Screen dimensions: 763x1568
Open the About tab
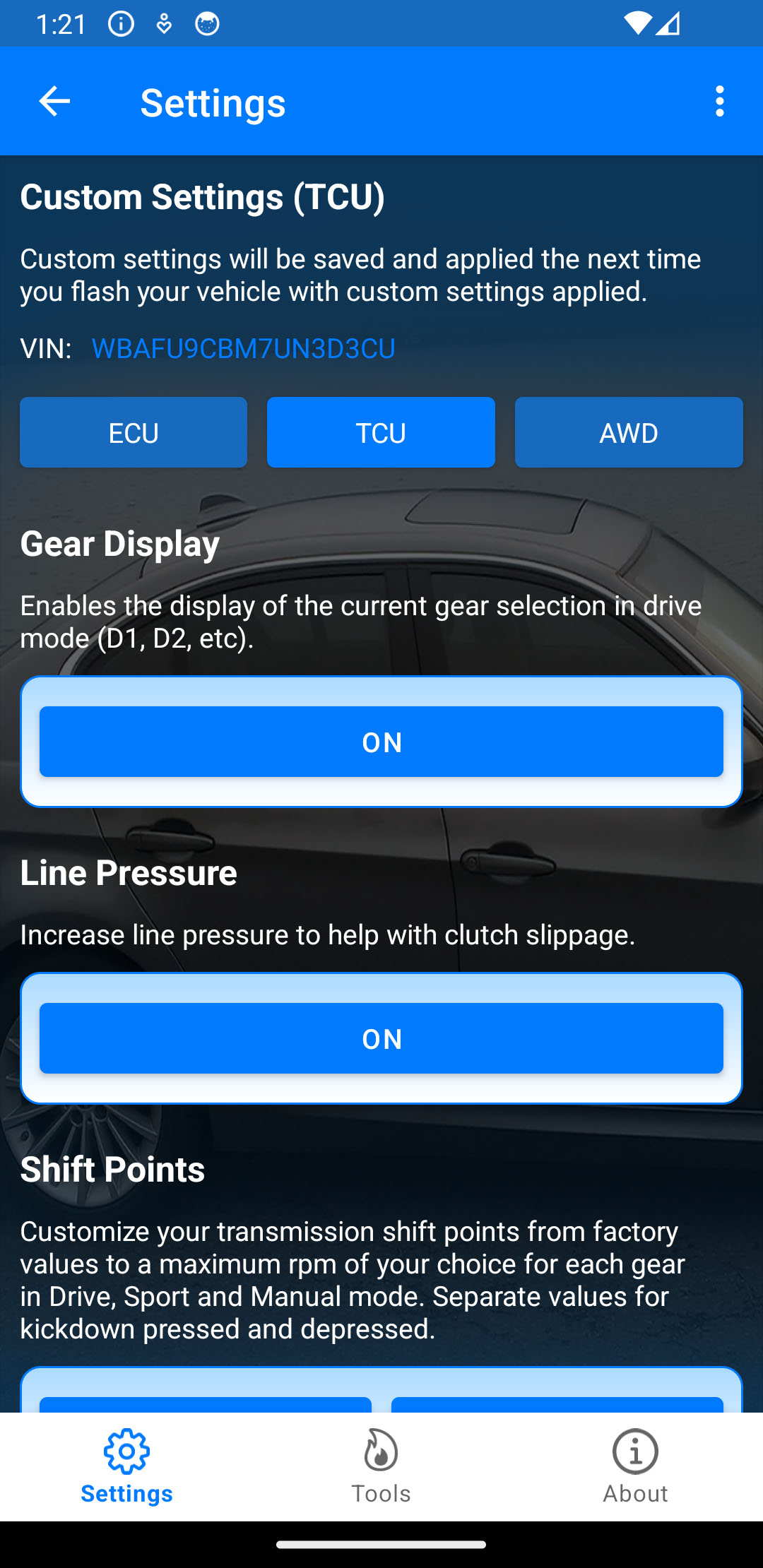636,1466
